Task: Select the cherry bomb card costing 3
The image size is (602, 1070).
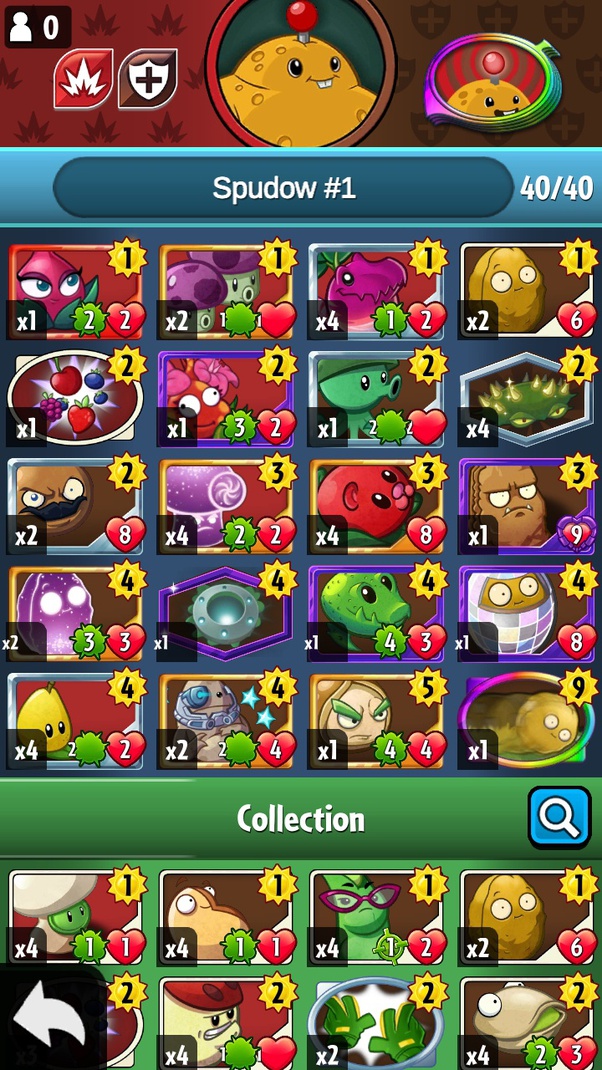Action: point(377,503)
